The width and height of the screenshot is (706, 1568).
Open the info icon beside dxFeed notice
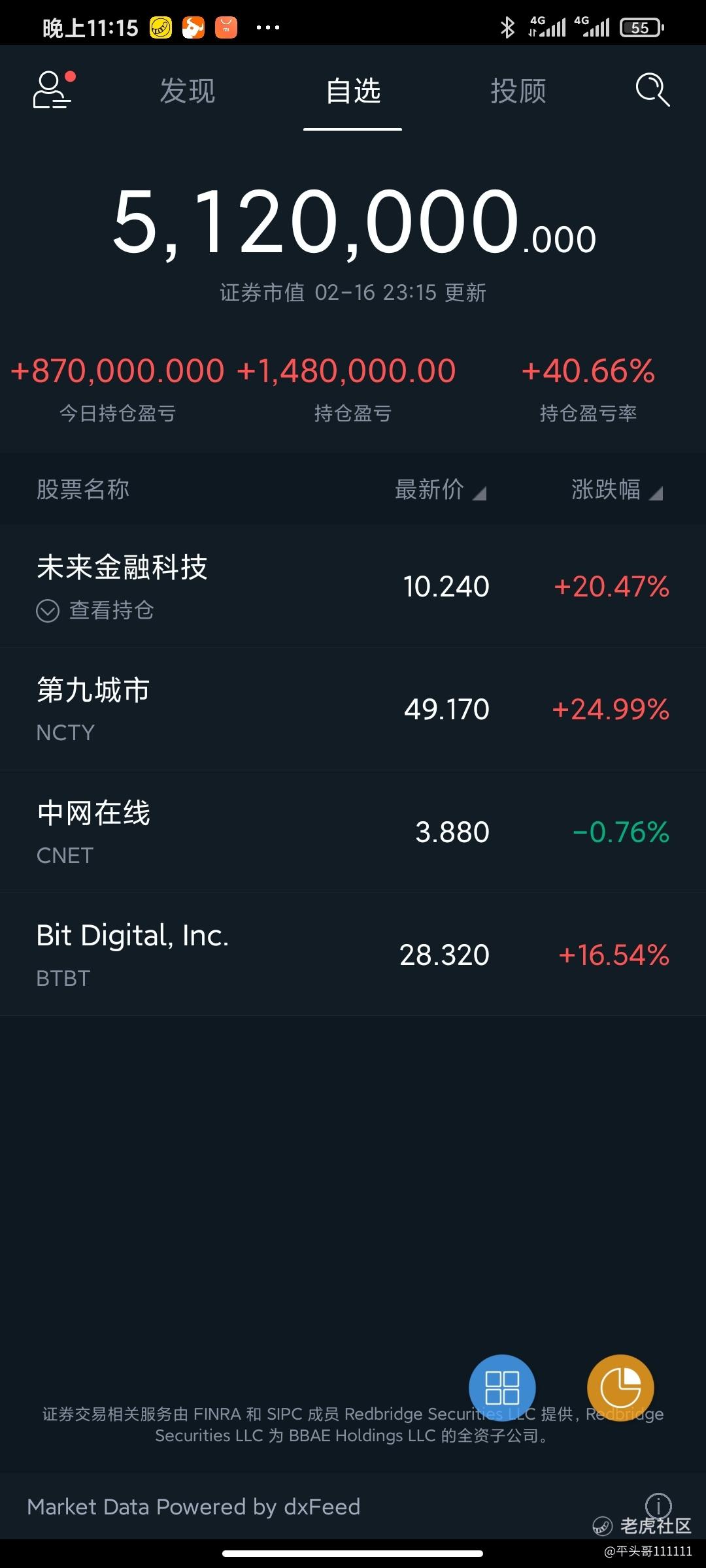pos(658,1505)
